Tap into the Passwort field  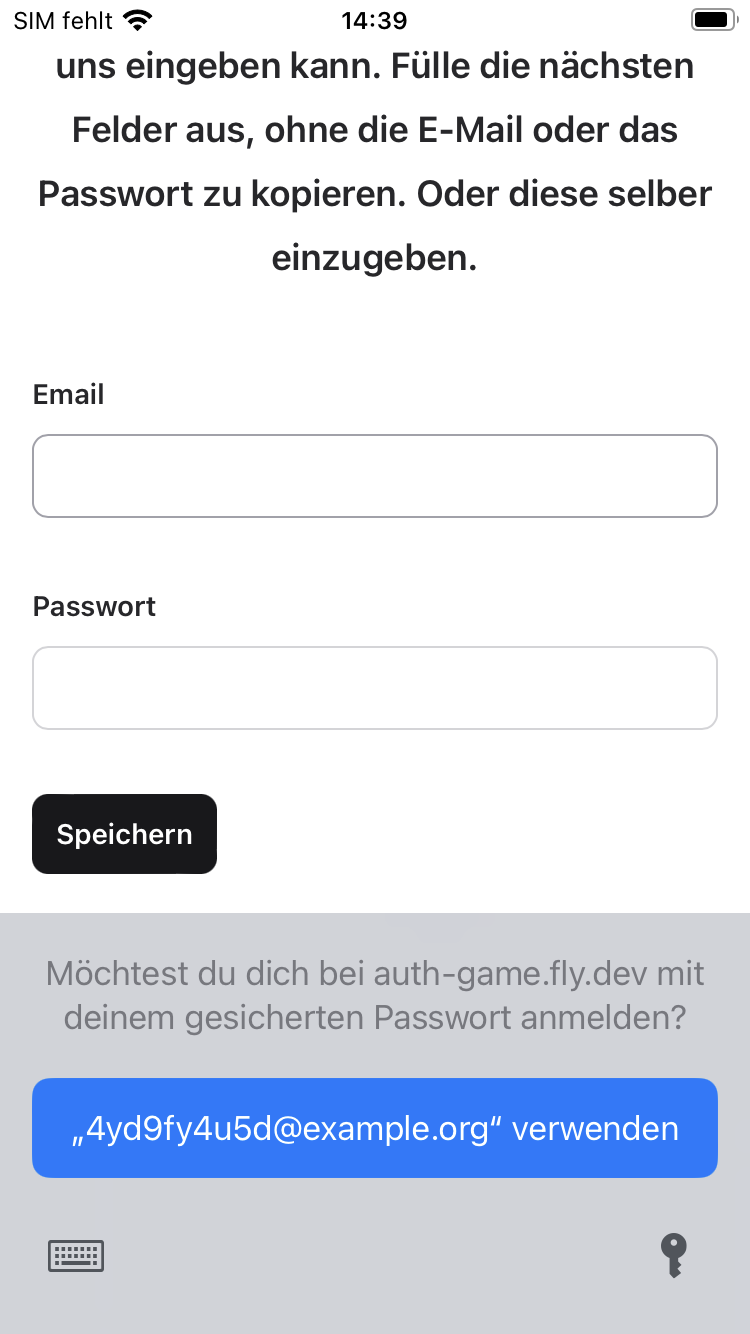point(375,688)
